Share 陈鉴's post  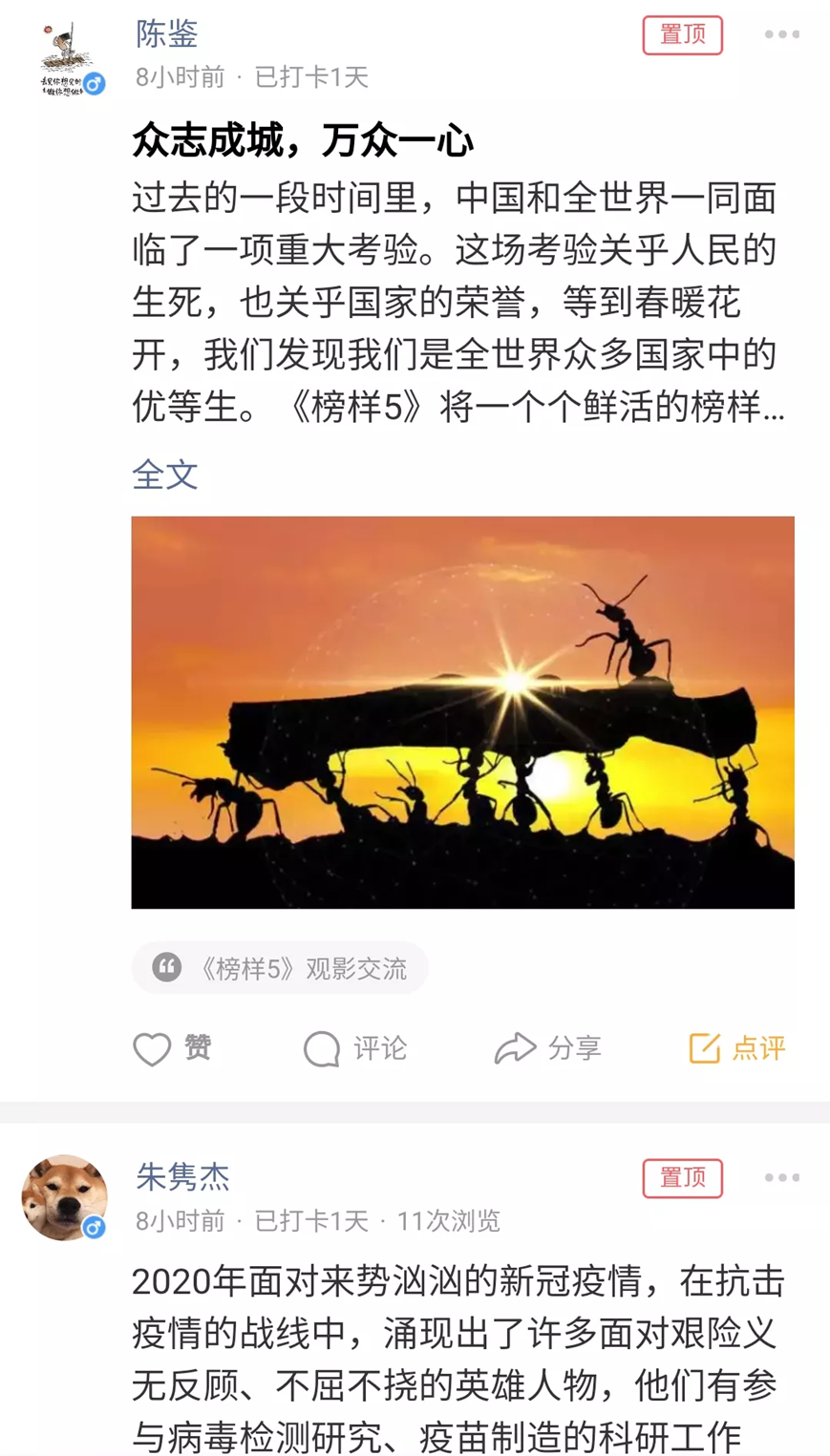(x=548, y=1048)
